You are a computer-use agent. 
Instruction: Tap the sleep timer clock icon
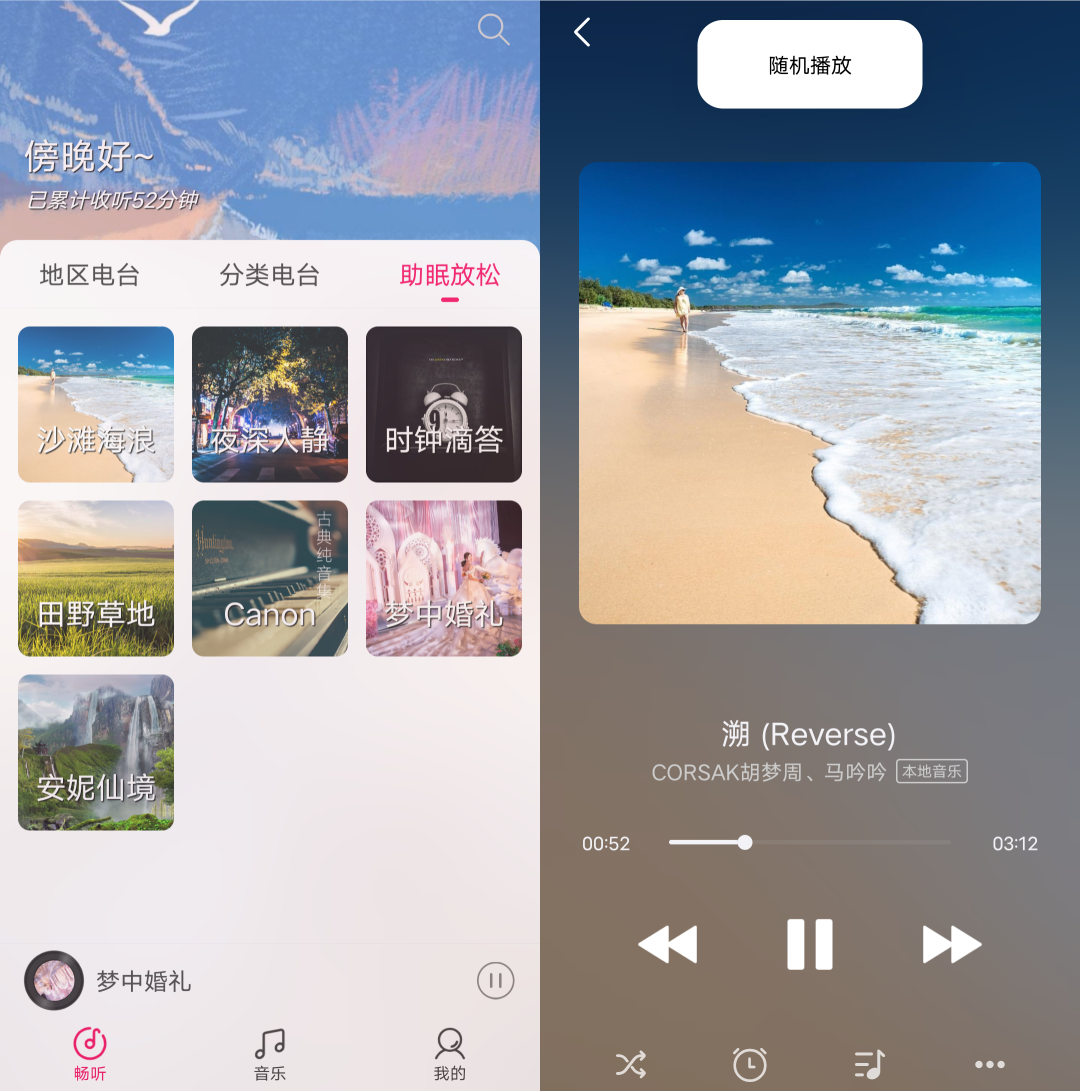749,1064
